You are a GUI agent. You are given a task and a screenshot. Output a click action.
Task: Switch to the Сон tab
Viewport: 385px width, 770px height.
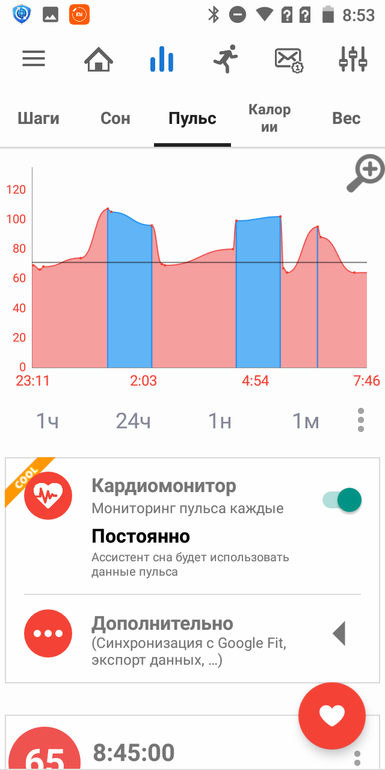coord(115,118)
